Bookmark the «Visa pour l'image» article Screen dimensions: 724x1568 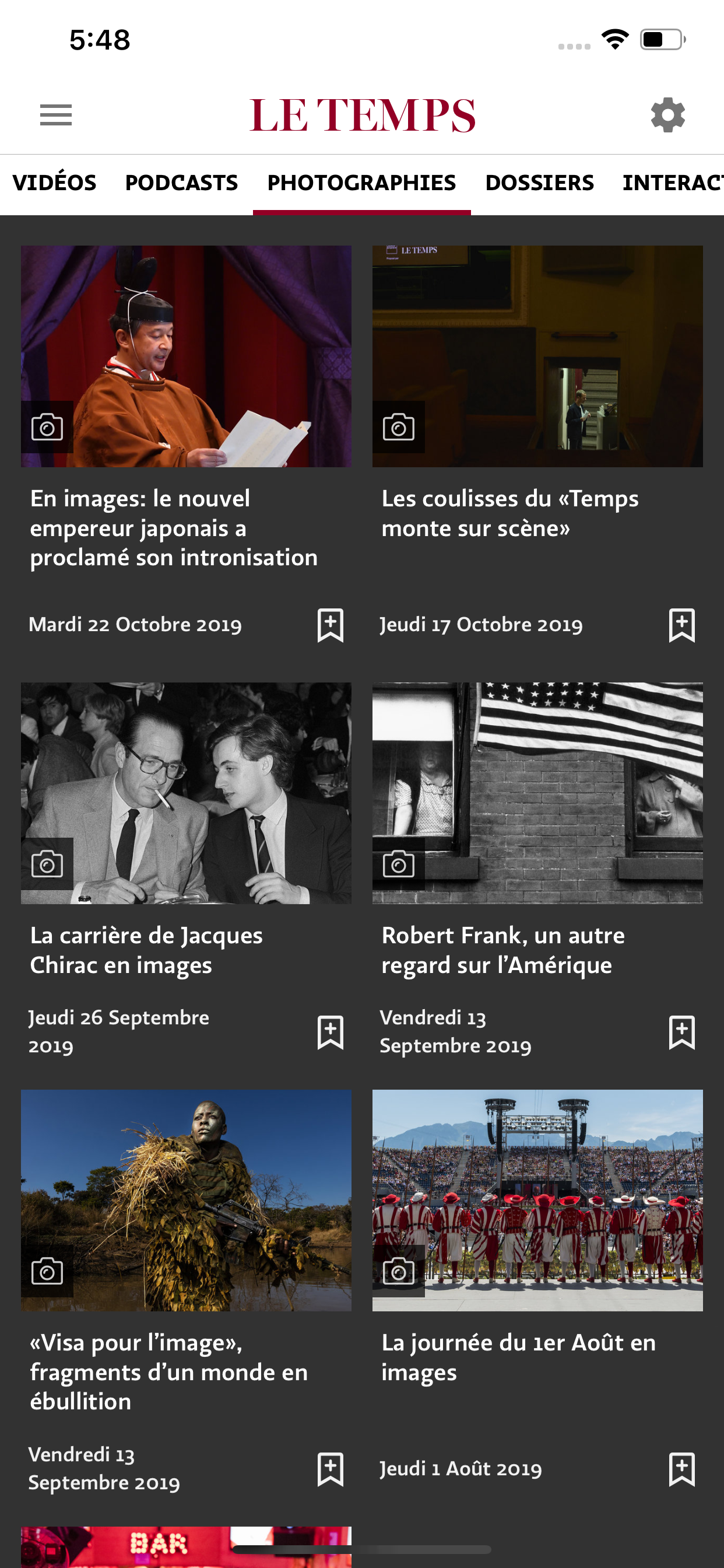pos(331,1469)
